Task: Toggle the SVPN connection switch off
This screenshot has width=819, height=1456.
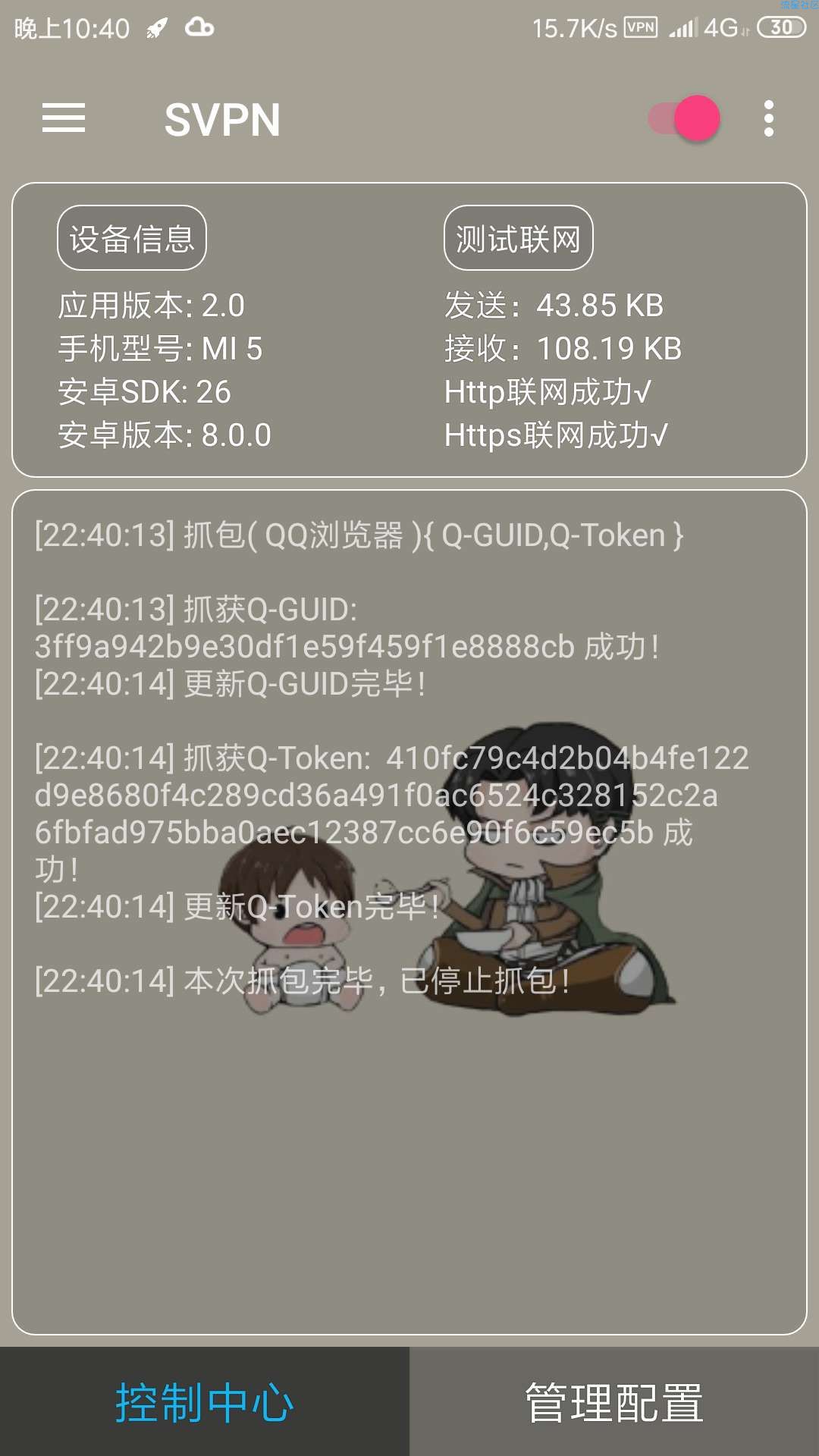Action: tap(685, 118)
